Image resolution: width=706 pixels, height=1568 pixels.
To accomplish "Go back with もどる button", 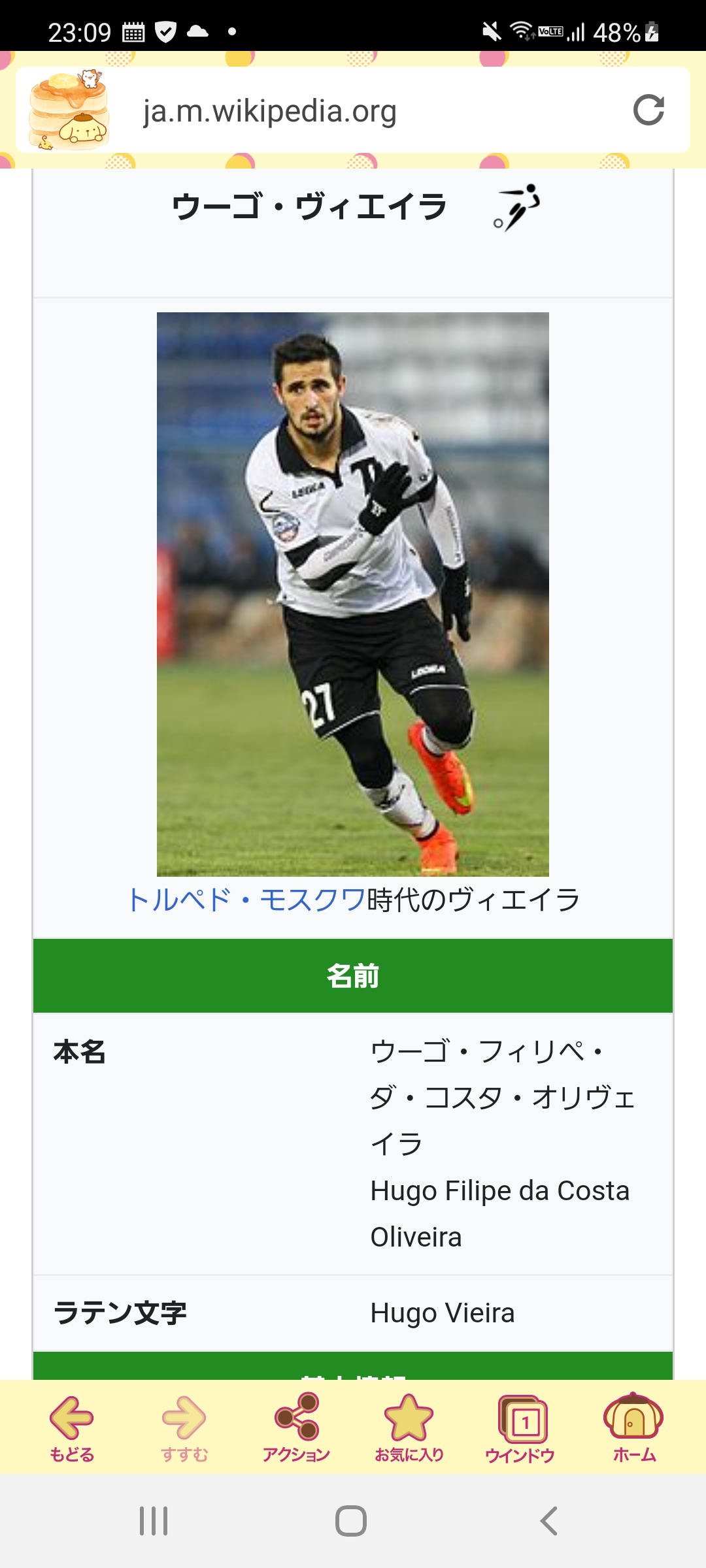I will pos(72,1428).
